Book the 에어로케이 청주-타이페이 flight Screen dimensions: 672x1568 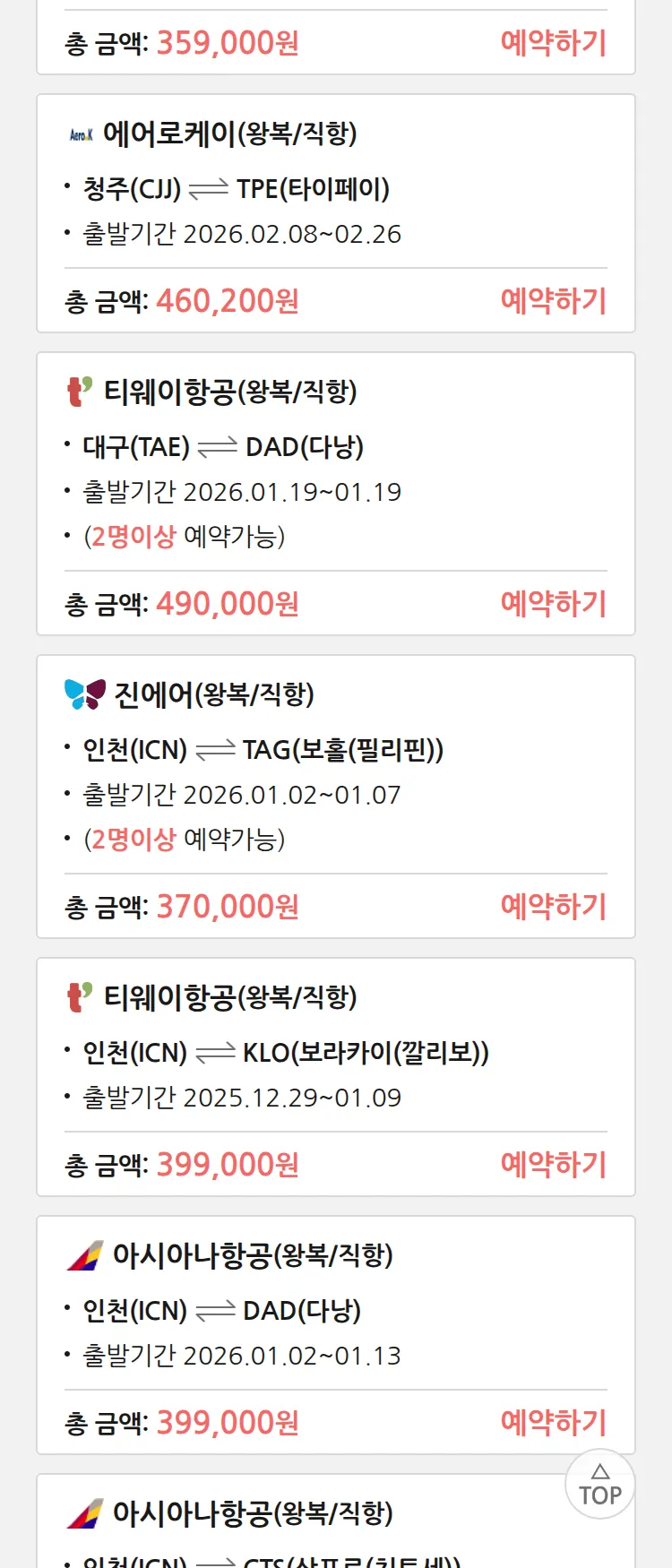tap(553, 301)
